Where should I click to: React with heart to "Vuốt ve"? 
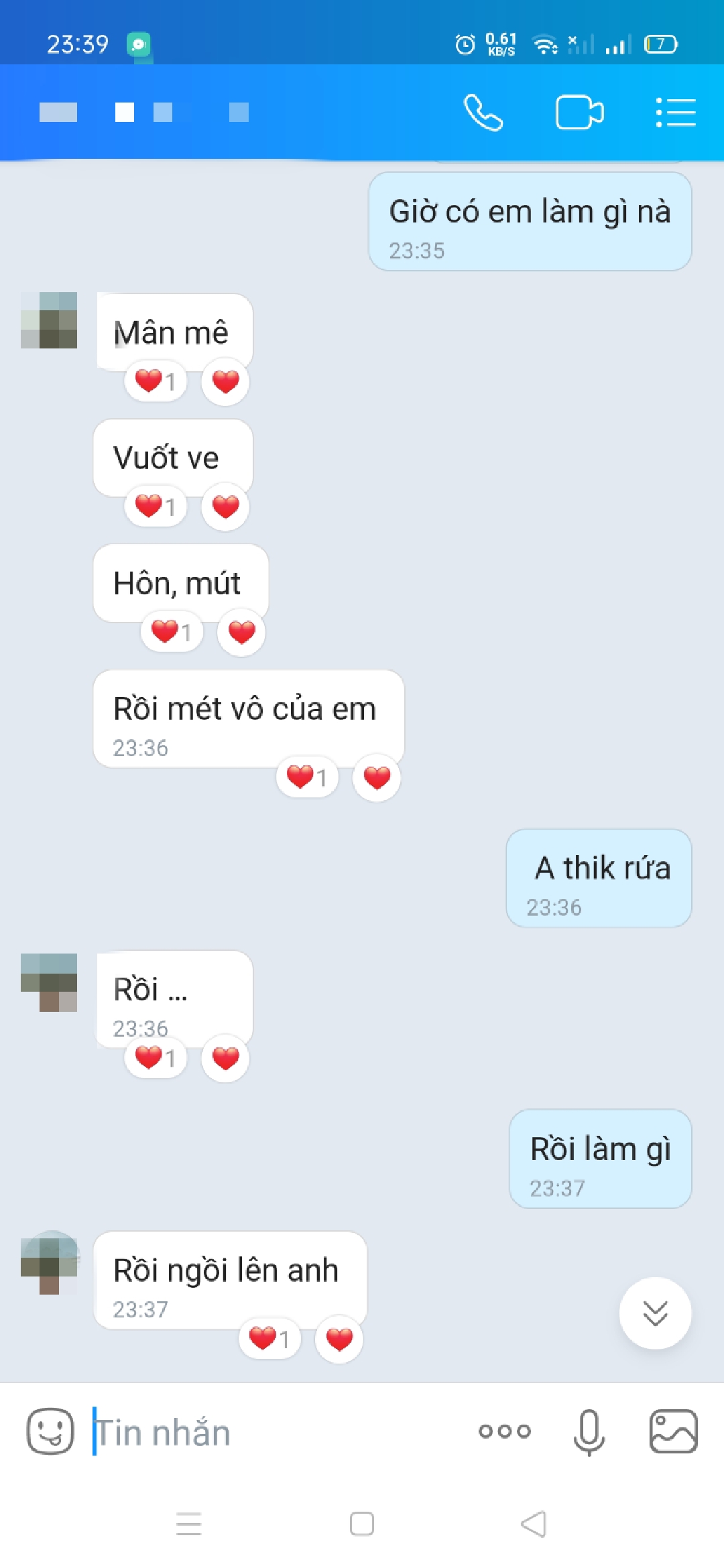(225, 507)
